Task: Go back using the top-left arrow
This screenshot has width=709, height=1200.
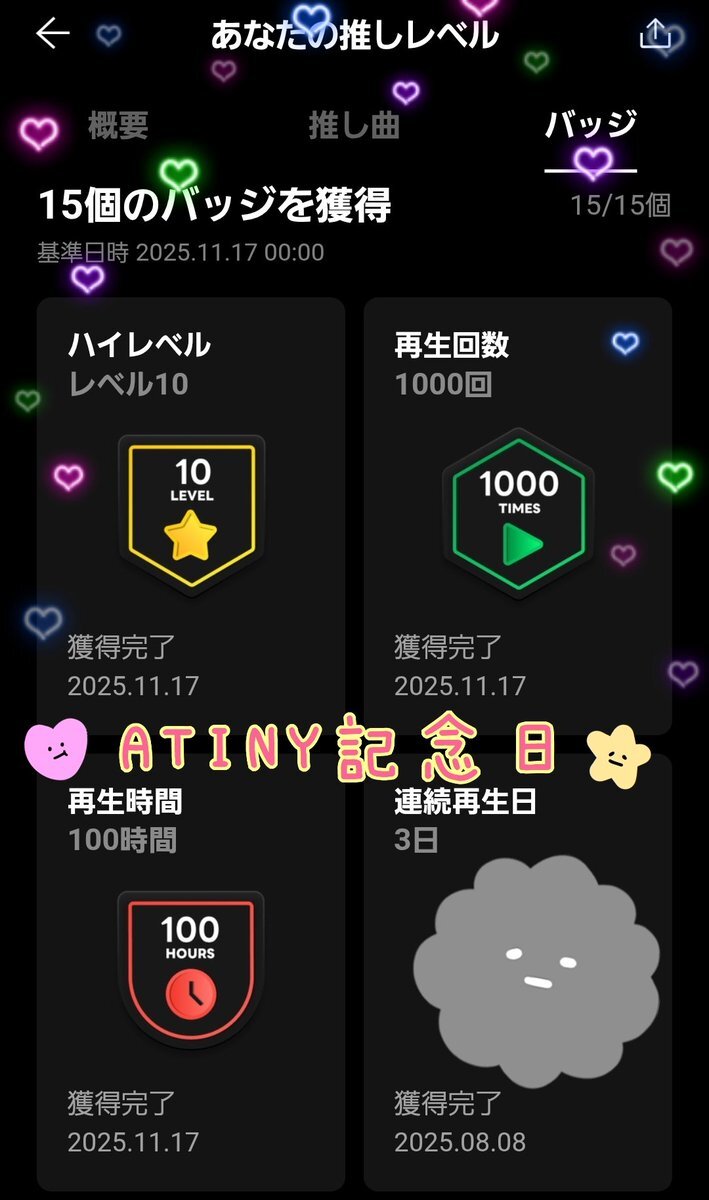Action: click(53, 34)
